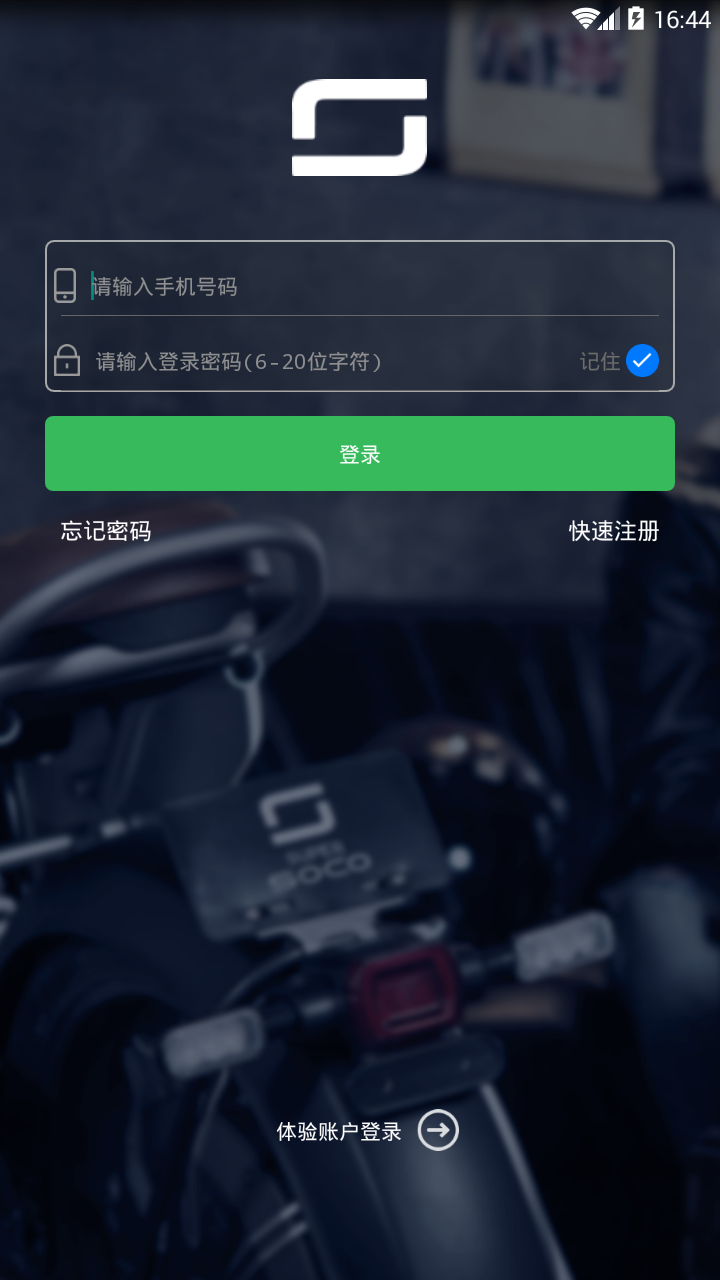Tap the green 登录 login button
This screenshot has width=720, height=1280.
pyautogui.click(x=360, y=454)
